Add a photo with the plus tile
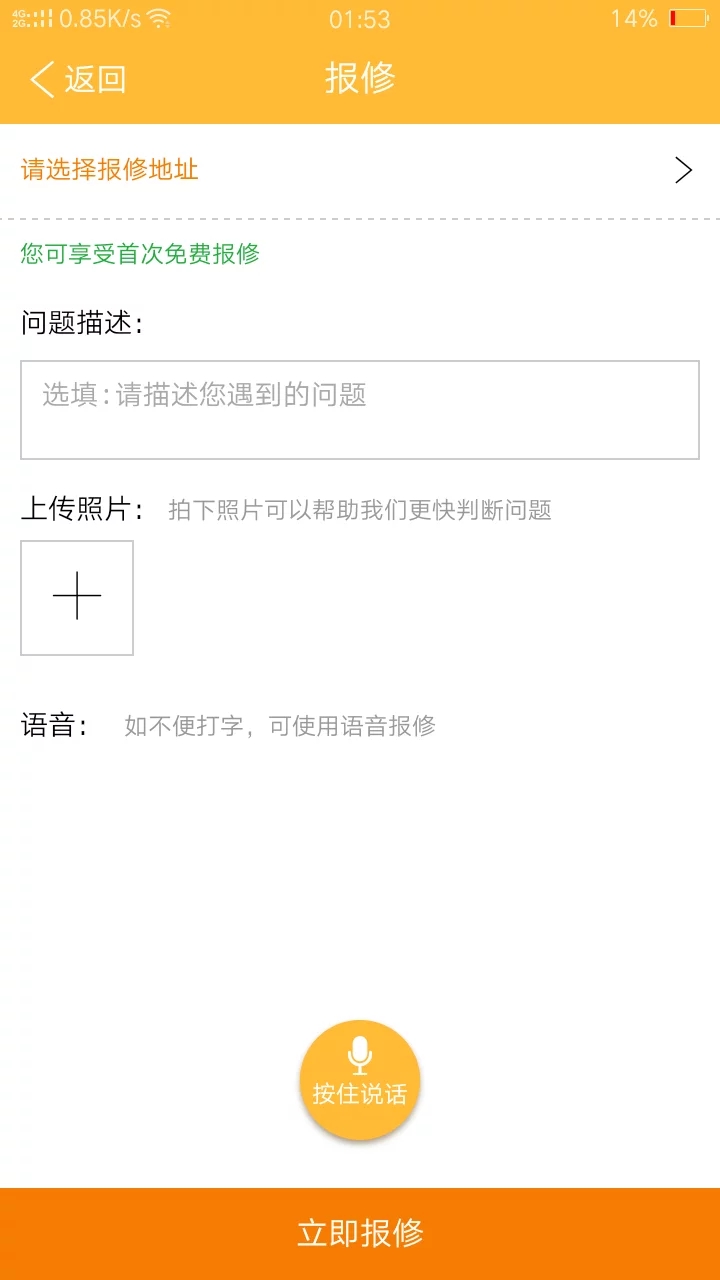The width and height of the screenshot is (720, 1280). (x=77, y=598)
